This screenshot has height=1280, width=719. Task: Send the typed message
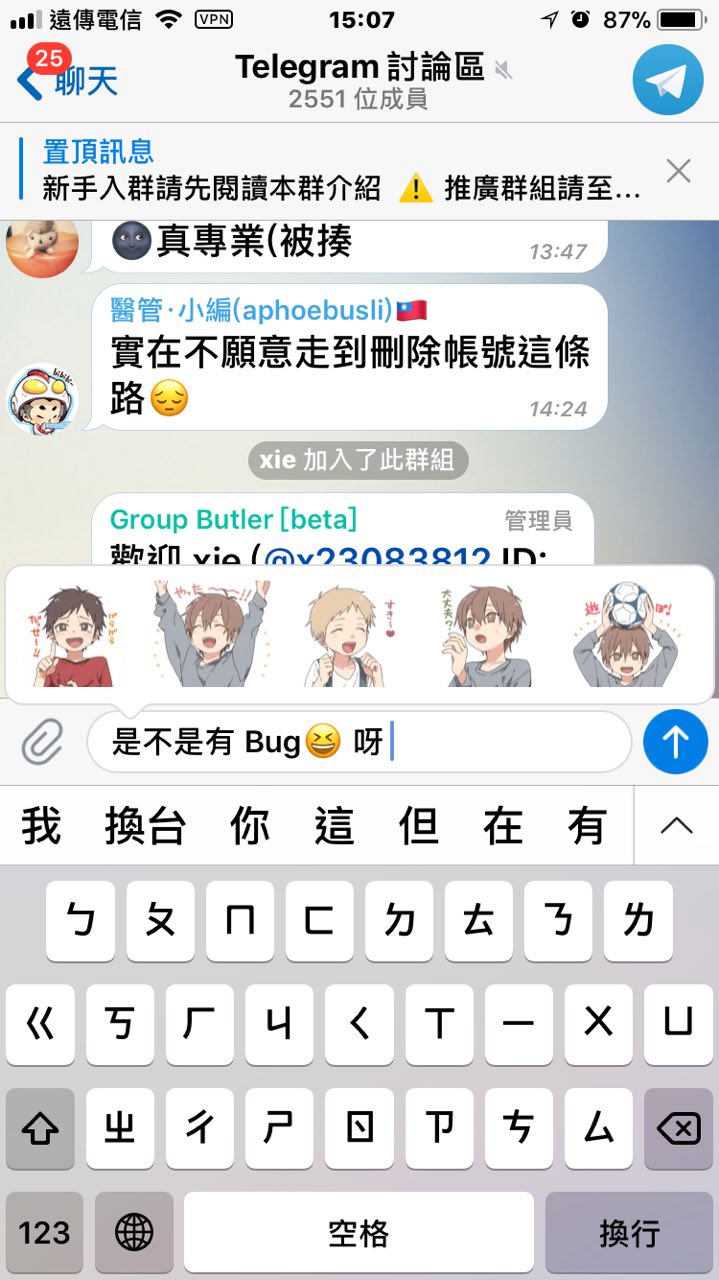tap(675, 742)
